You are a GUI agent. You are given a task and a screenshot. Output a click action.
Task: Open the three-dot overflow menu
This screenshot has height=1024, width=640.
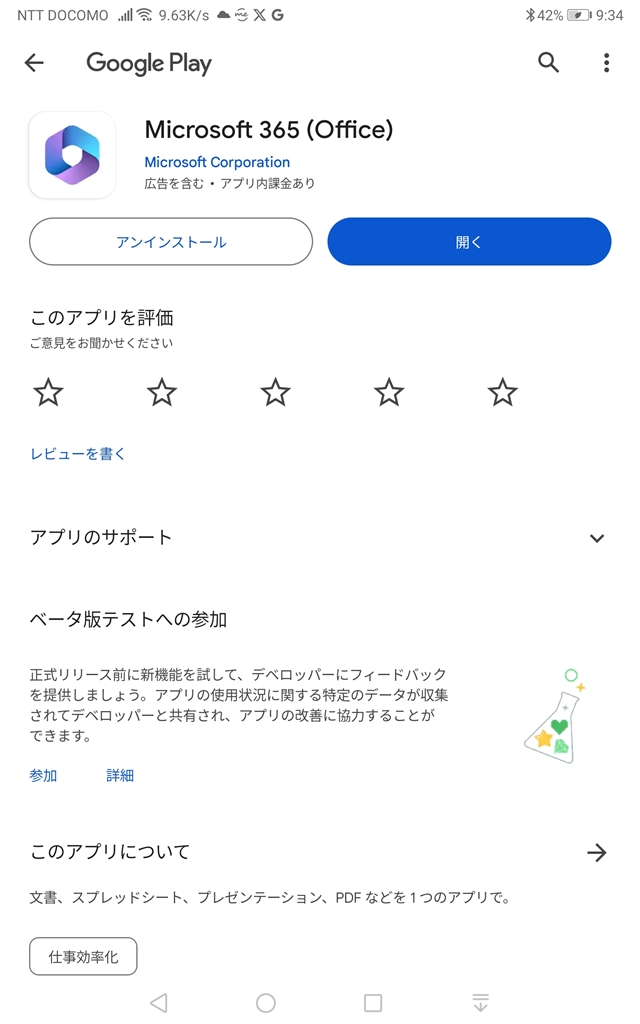(606, 63)
